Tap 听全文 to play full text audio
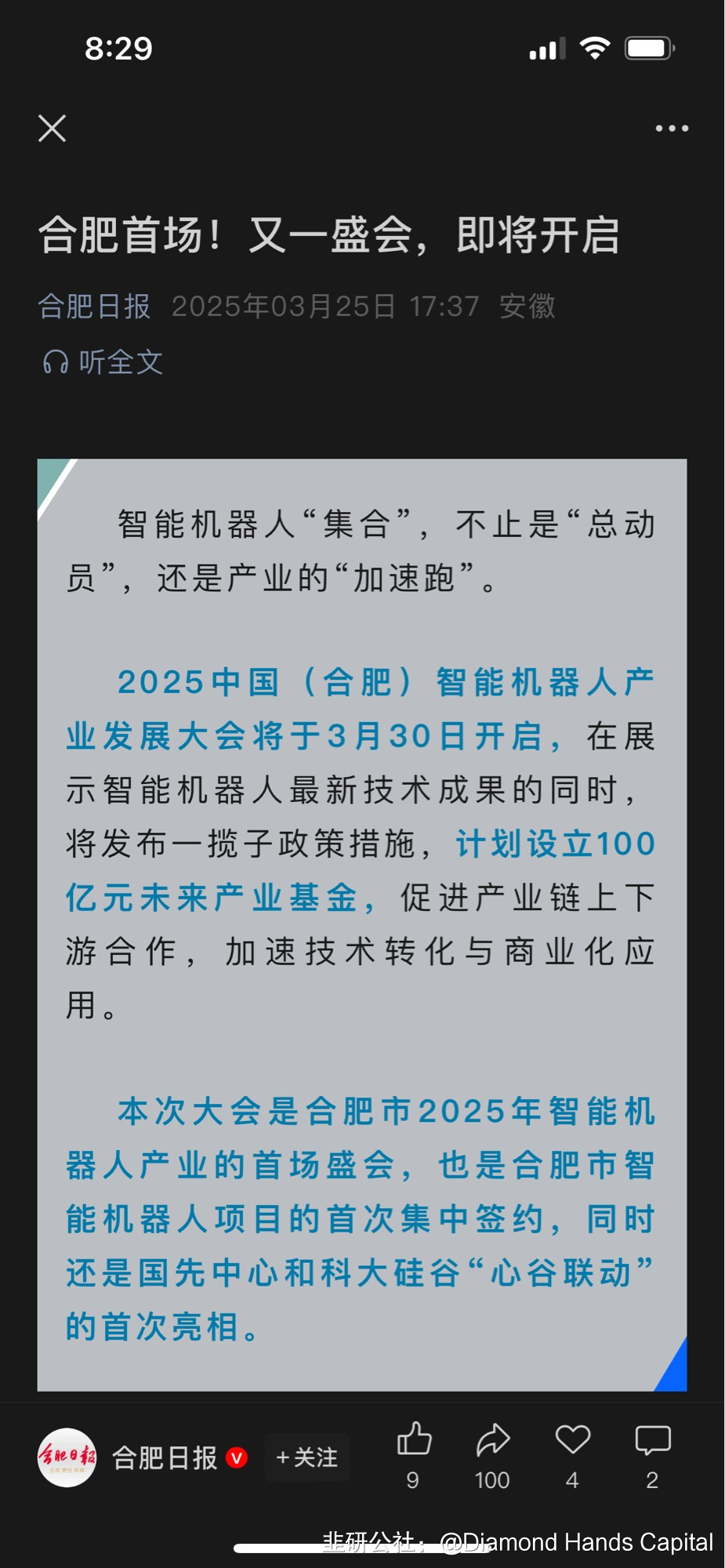 121,362
